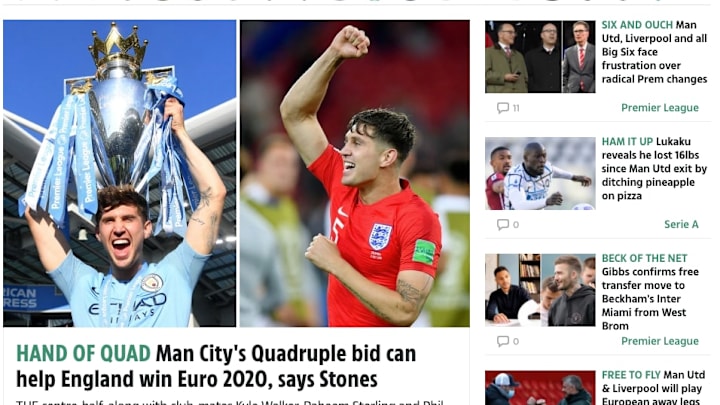Screen dimensions: 720x405
Task: View comments on HAM IT UP story
Action: click(507, 225)
